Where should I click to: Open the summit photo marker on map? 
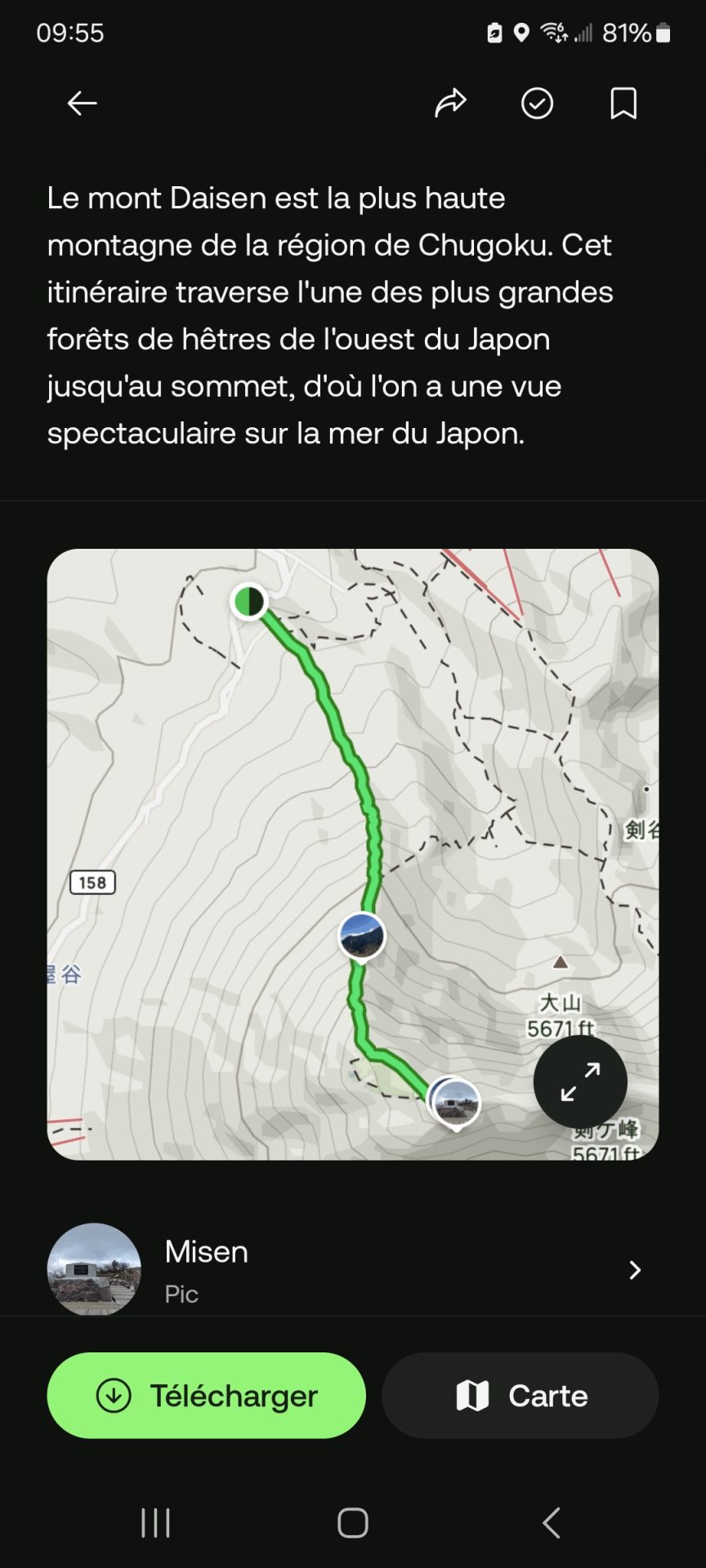tap(456, 1102)
